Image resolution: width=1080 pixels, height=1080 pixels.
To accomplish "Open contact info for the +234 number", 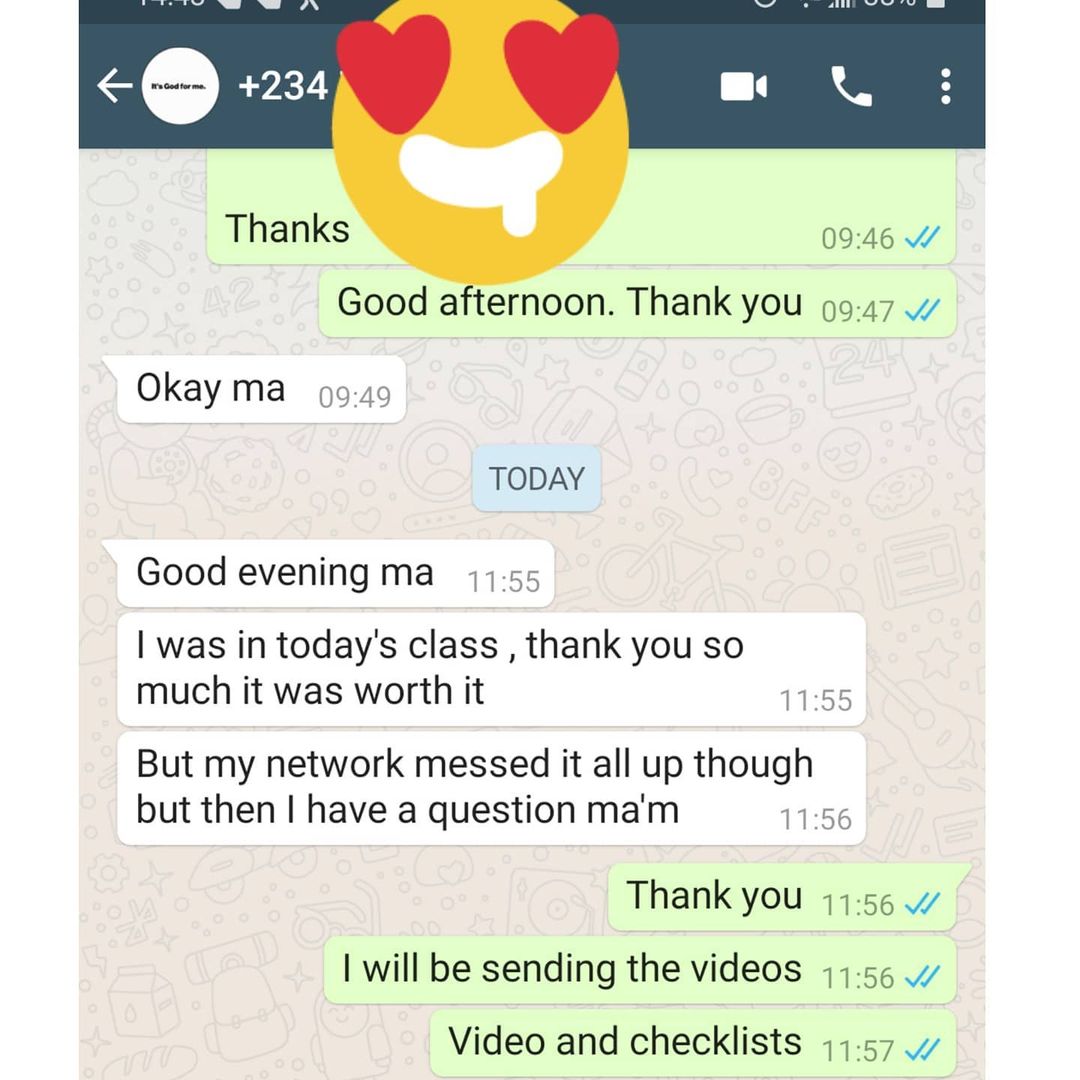I will pos(283,87).
